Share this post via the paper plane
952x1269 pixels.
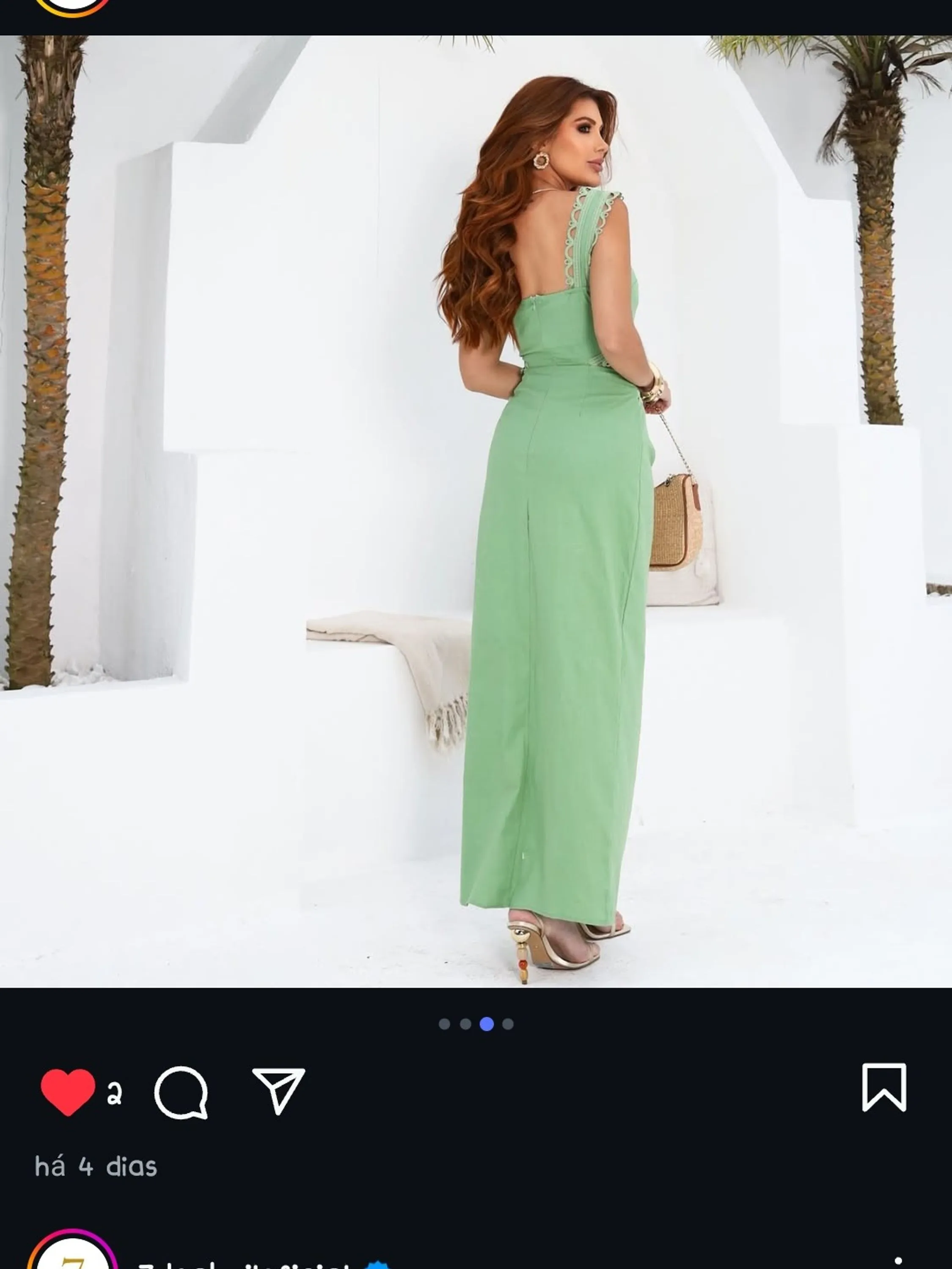[x=279, y=1090]
